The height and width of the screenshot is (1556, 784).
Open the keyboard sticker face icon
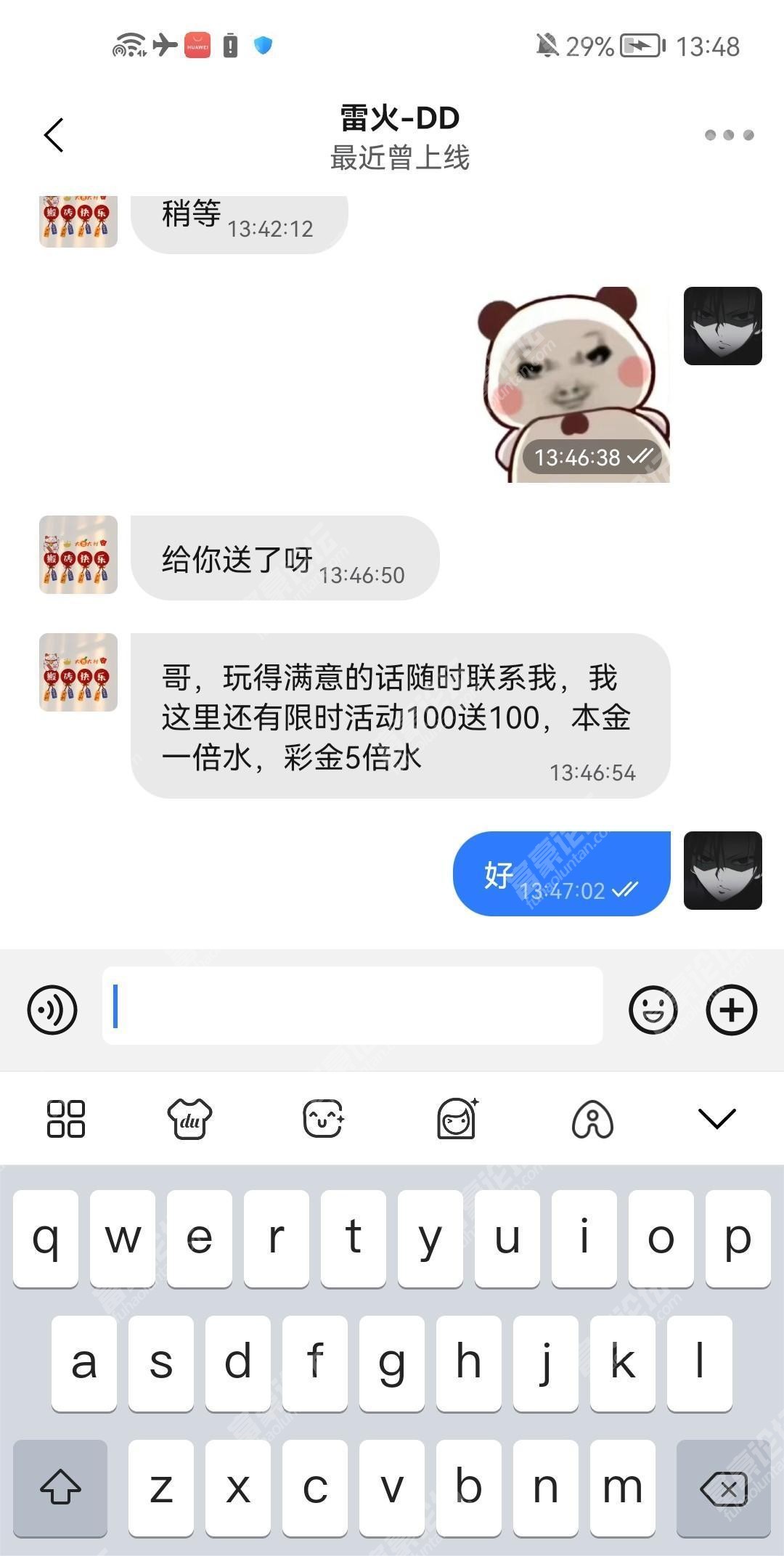pos(323,1118)
